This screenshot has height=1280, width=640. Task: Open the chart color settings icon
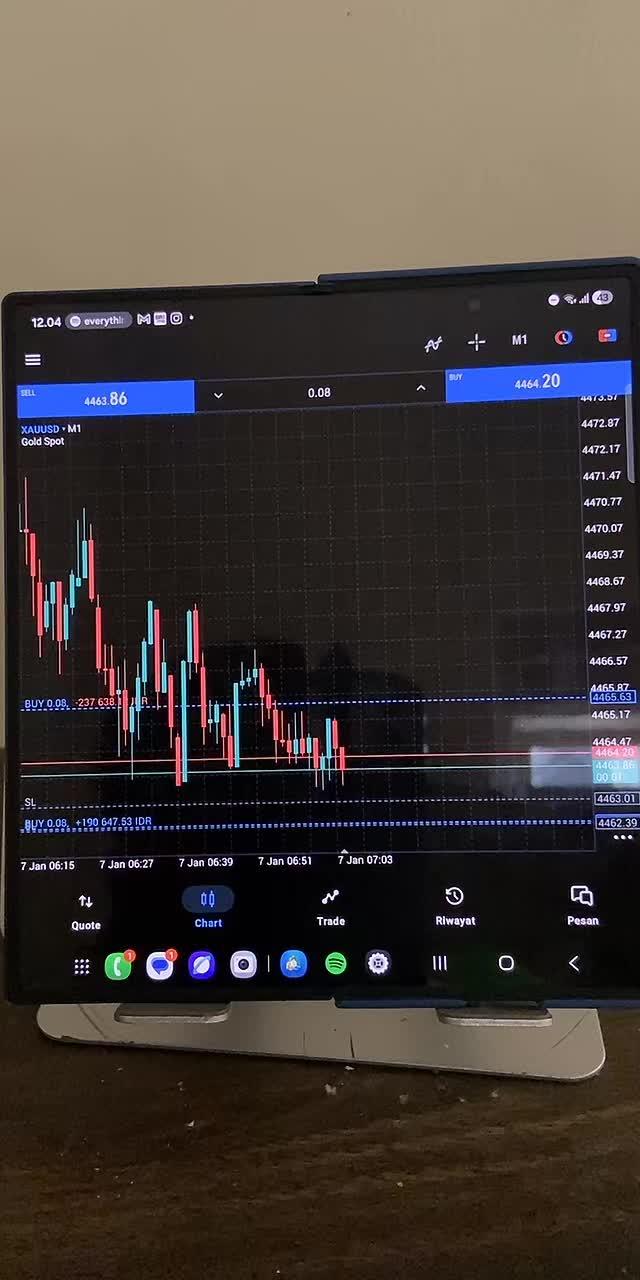pyautogui.click(x=563, y=338)
